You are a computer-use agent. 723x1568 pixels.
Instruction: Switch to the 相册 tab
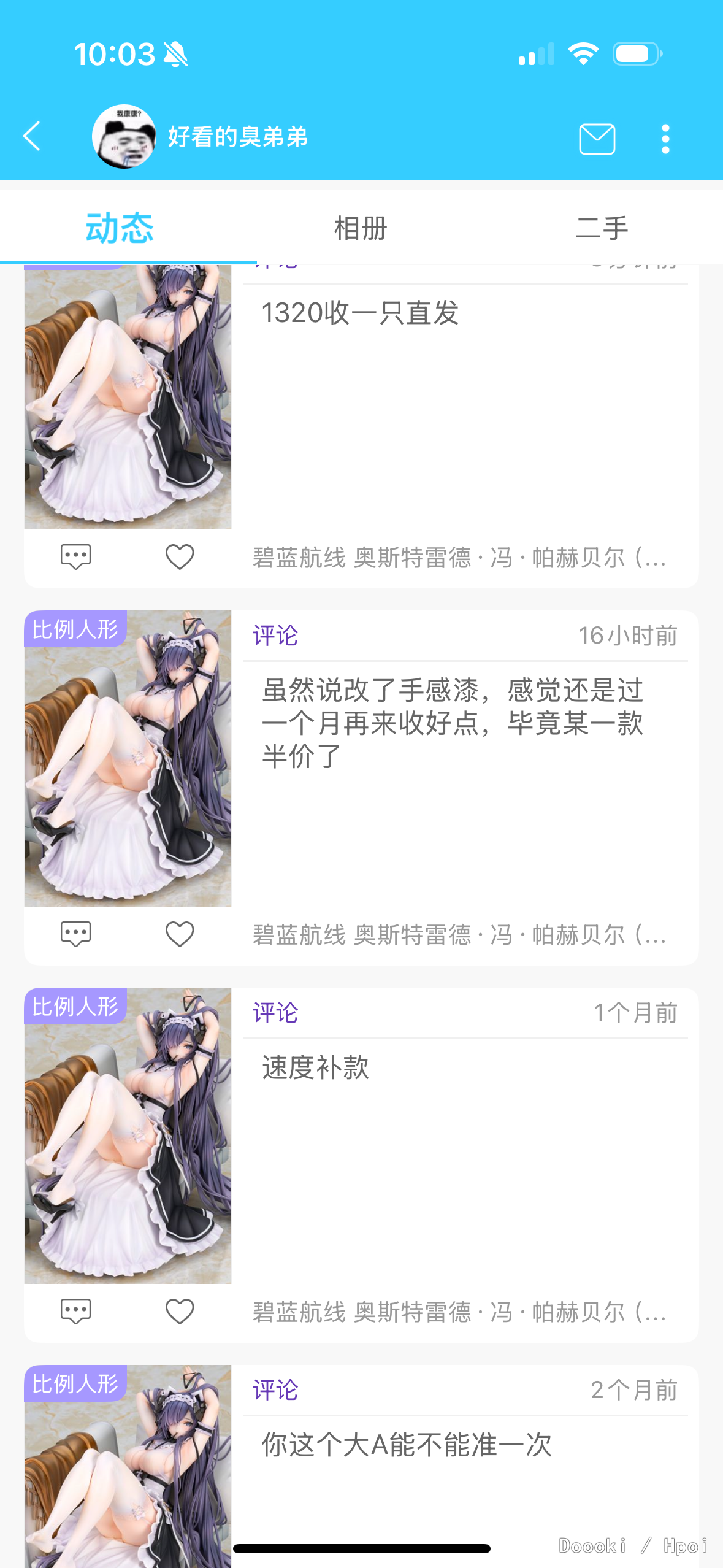pos(361,228)
